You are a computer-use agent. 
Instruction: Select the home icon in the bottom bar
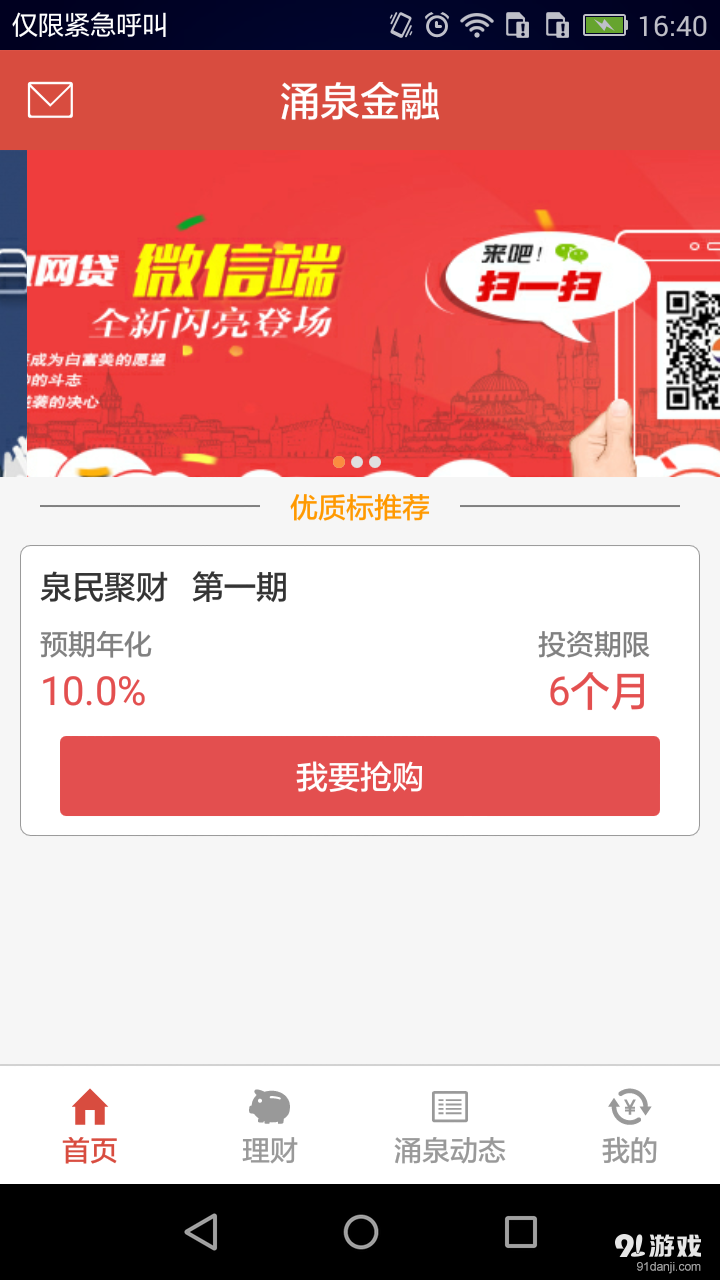pos(89,1108)
